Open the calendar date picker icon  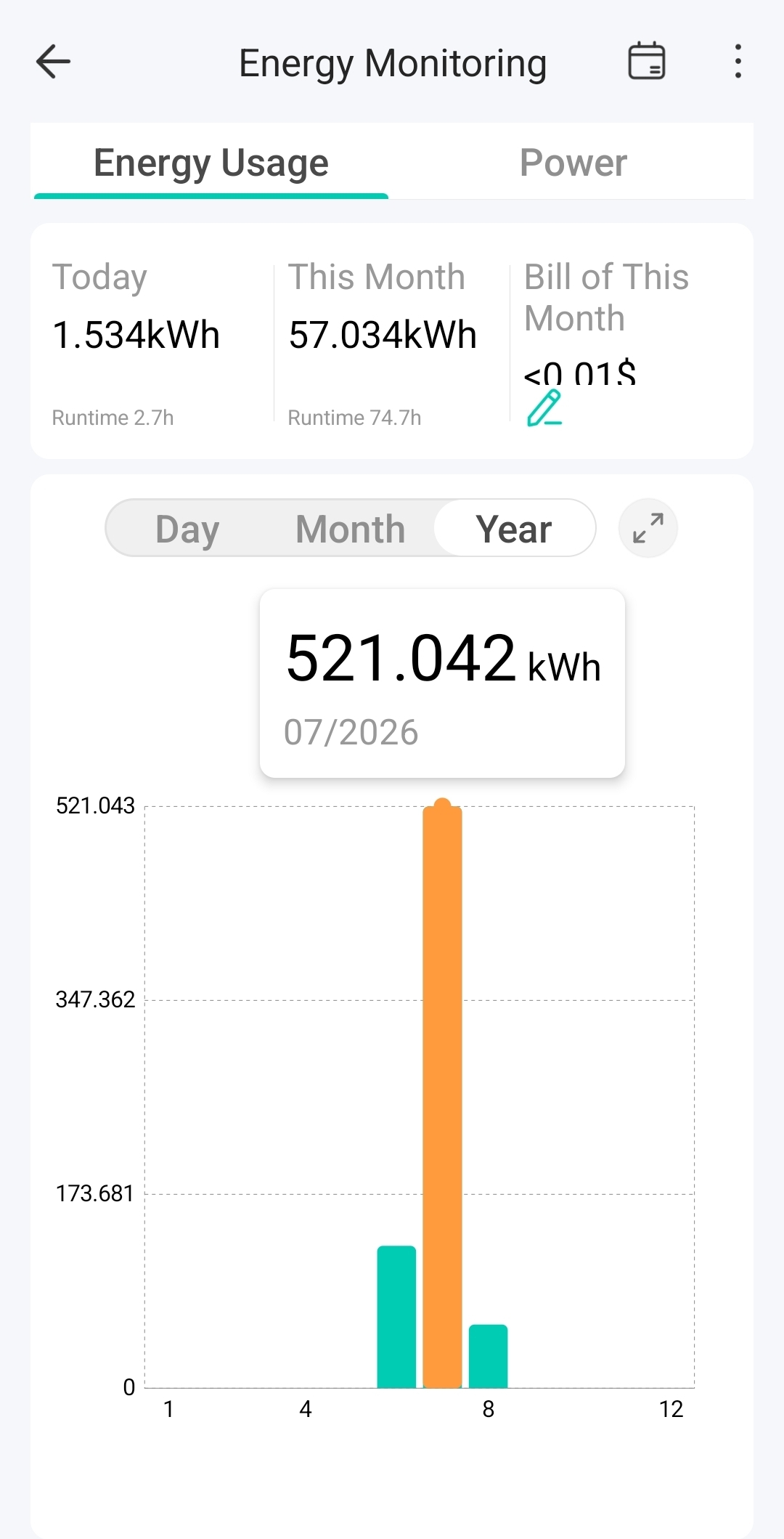[647, 61]
